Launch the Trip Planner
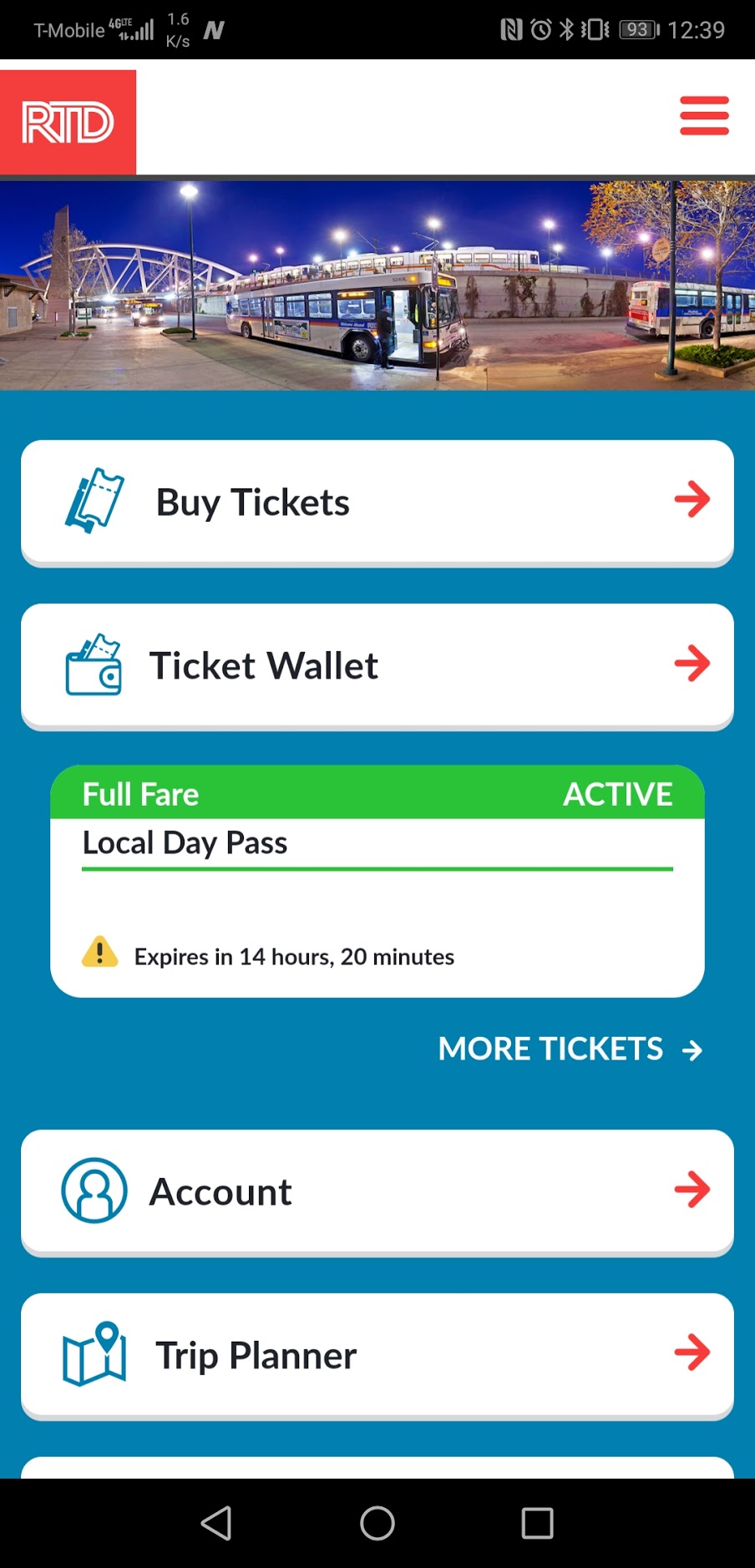755x1568 pixels. coord(377,1355)
